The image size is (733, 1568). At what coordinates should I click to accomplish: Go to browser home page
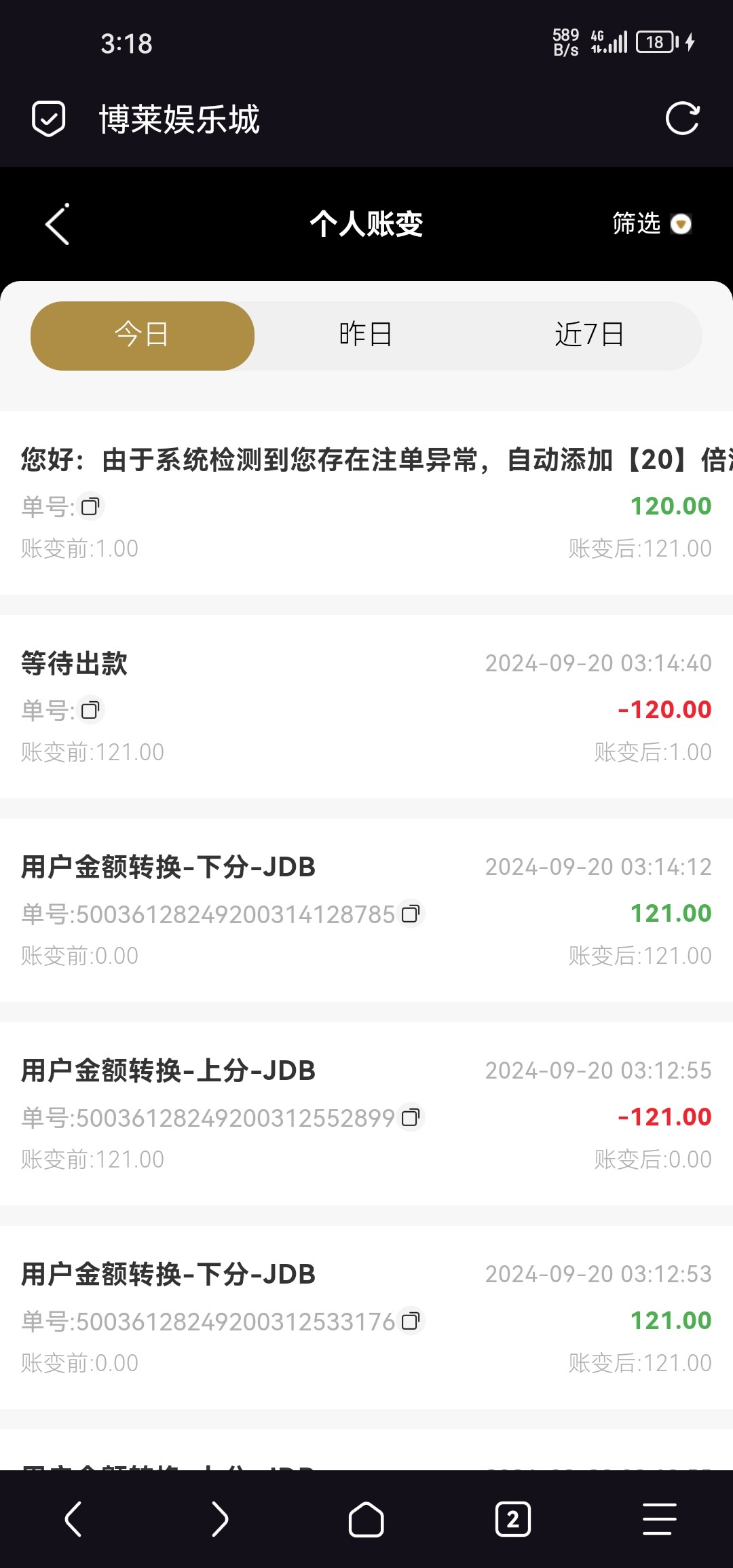pyautogui.click(x=366, y=1519)
